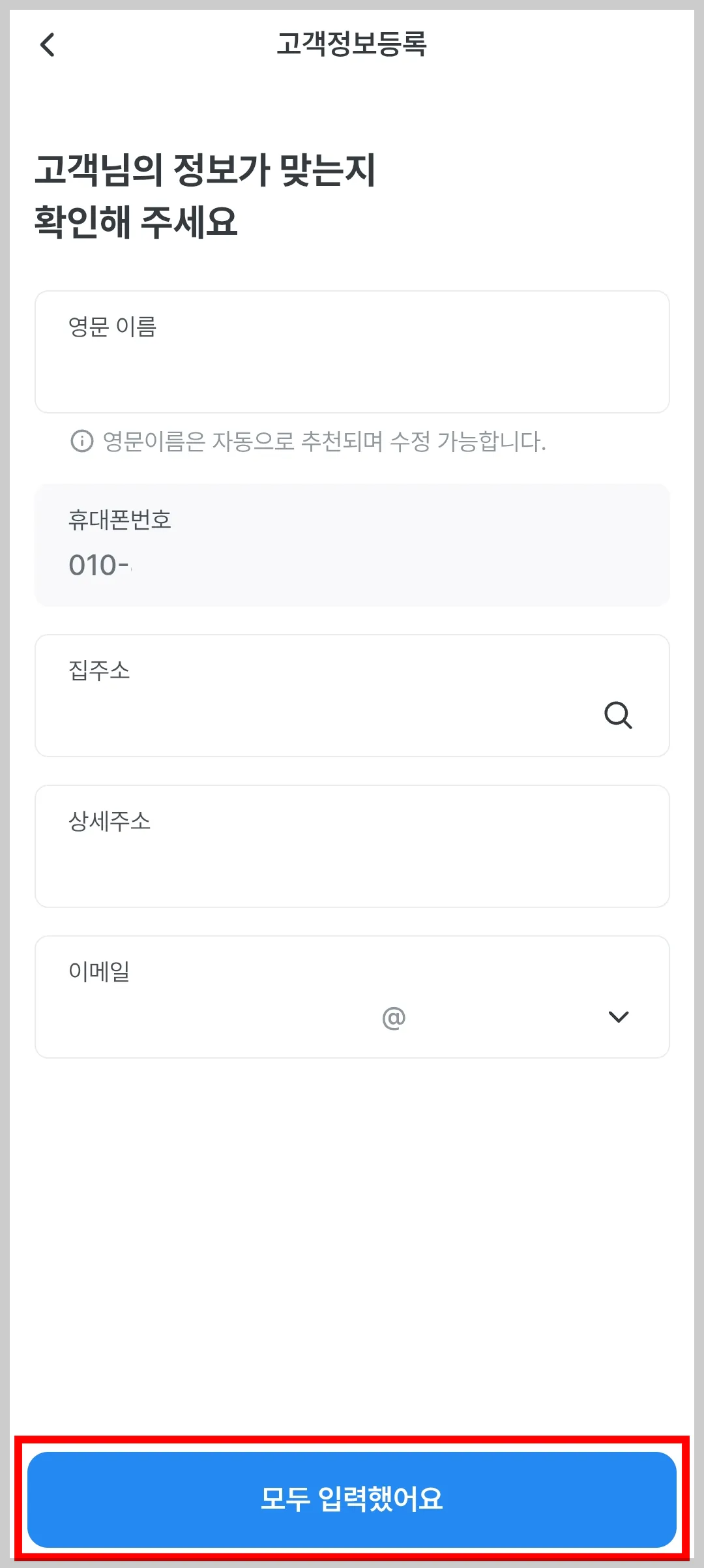Click the back arrow to exit registration
This screenshot has width=704, height=1568.
pos(46,44)
